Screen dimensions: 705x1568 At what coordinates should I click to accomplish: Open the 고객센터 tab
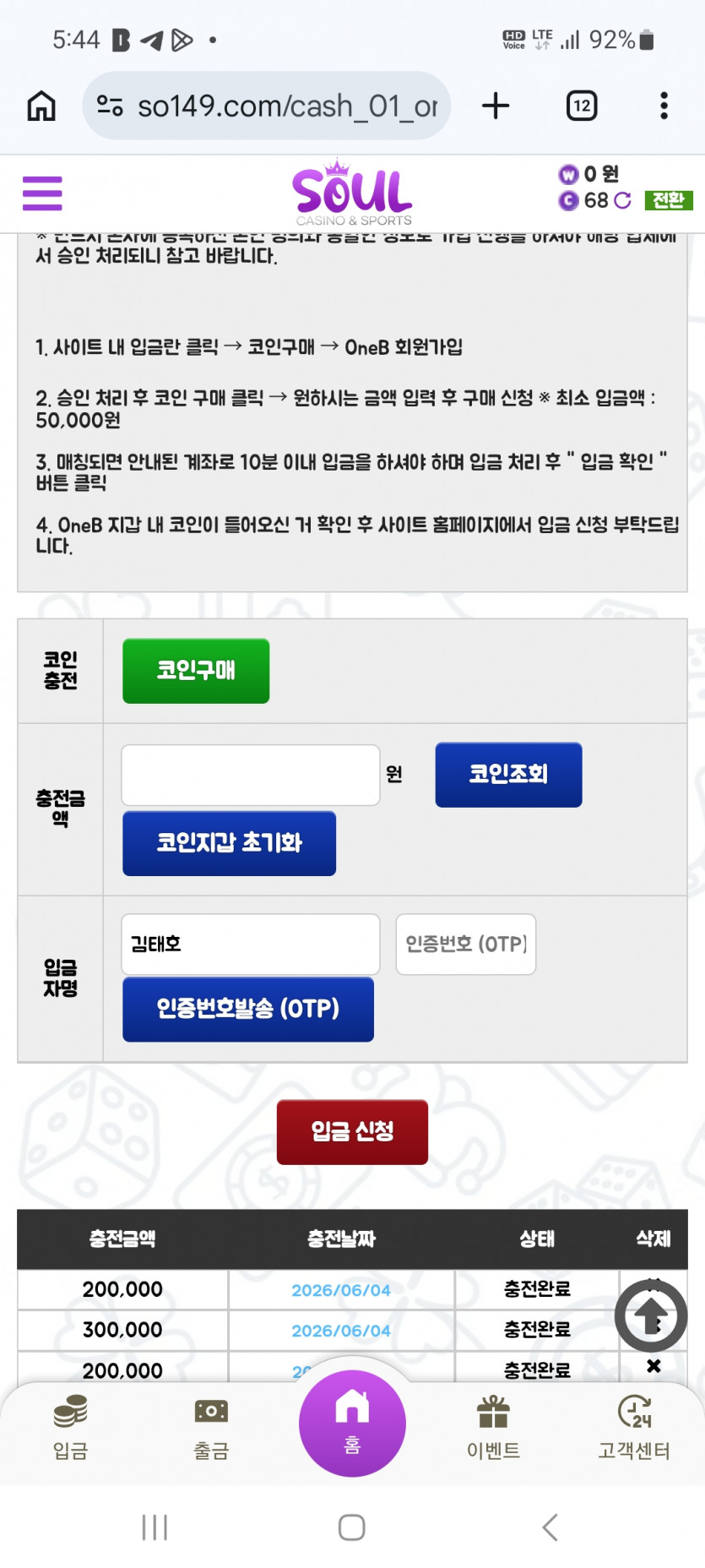point(634,1428)
